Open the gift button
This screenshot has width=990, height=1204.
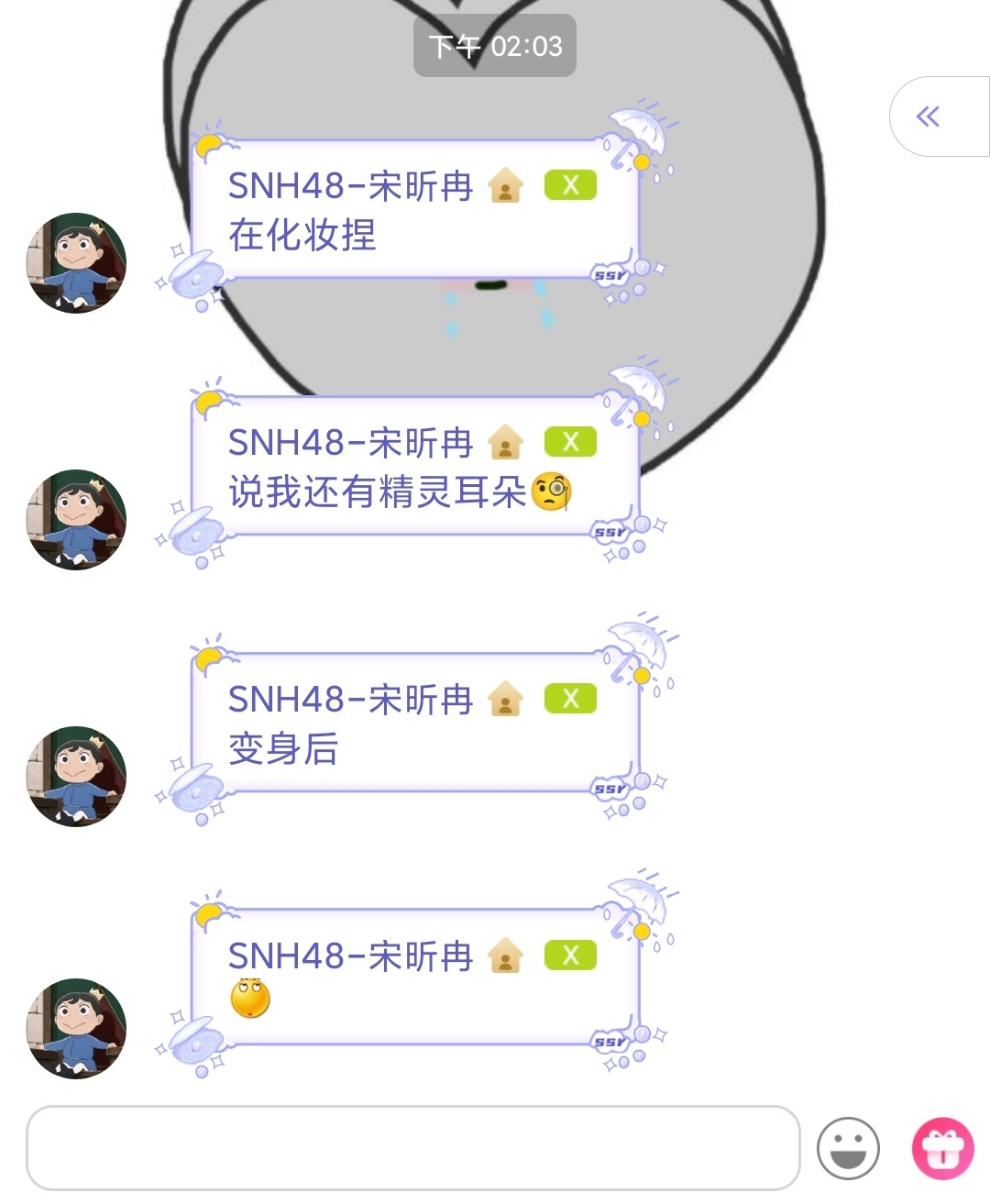click(x=942, y=1147)
